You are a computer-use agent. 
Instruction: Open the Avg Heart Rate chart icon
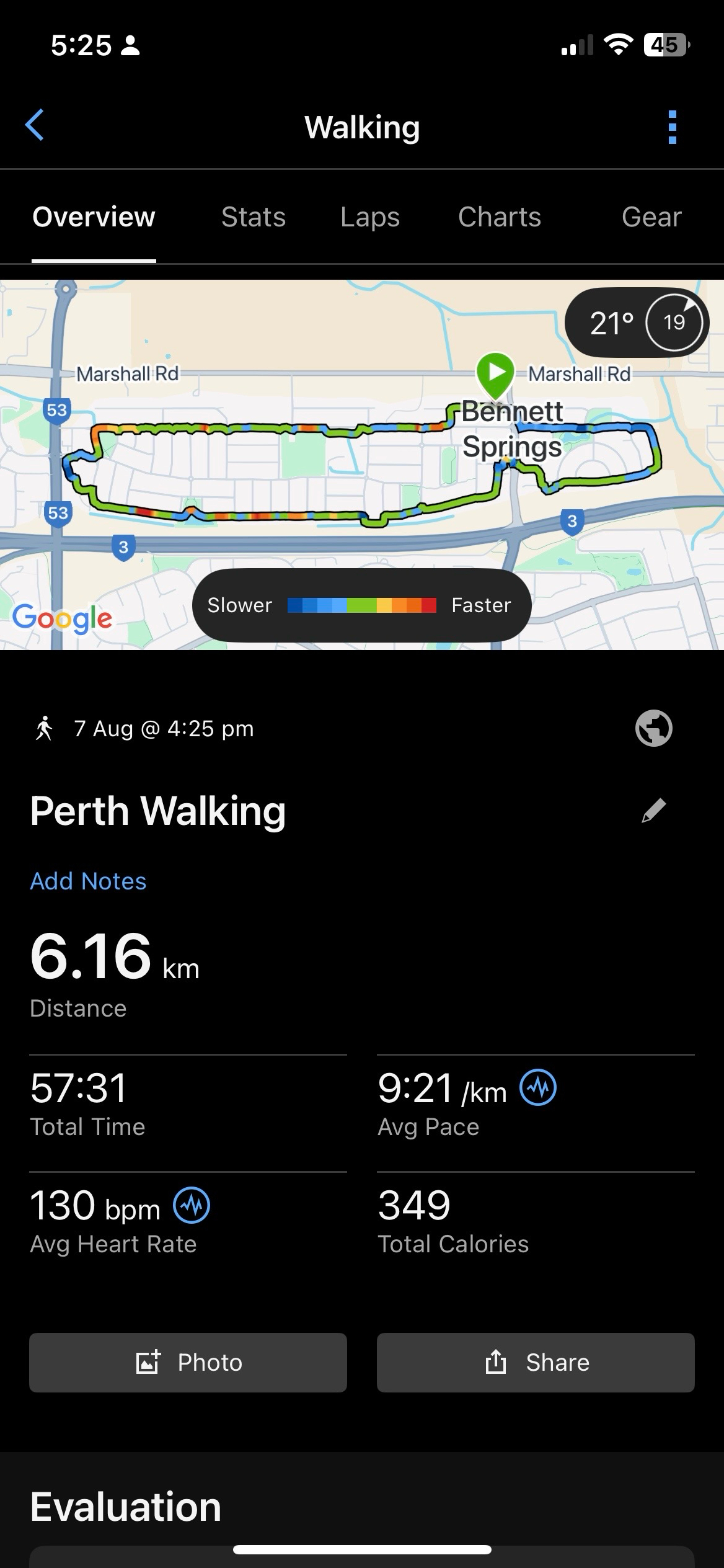[192, 1205]
